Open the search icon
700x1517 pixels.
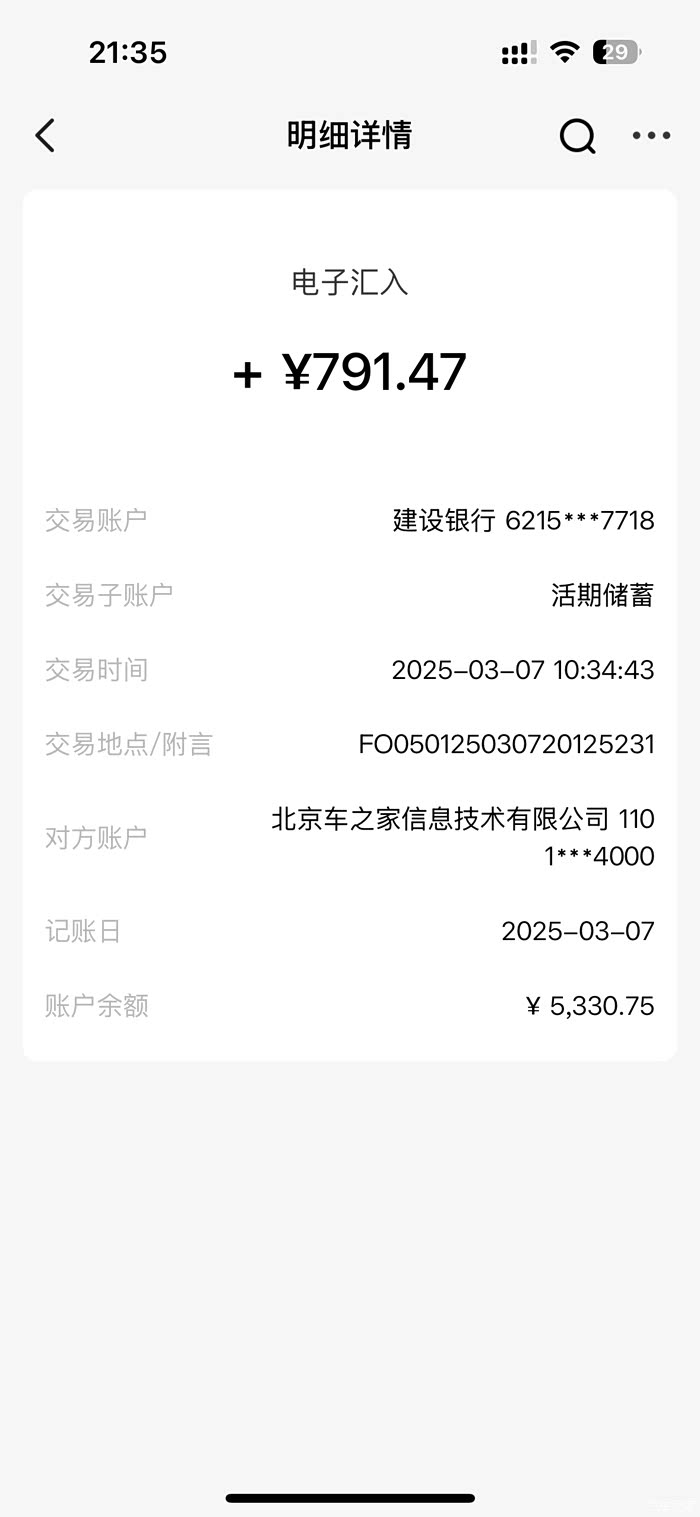[577, 136]
